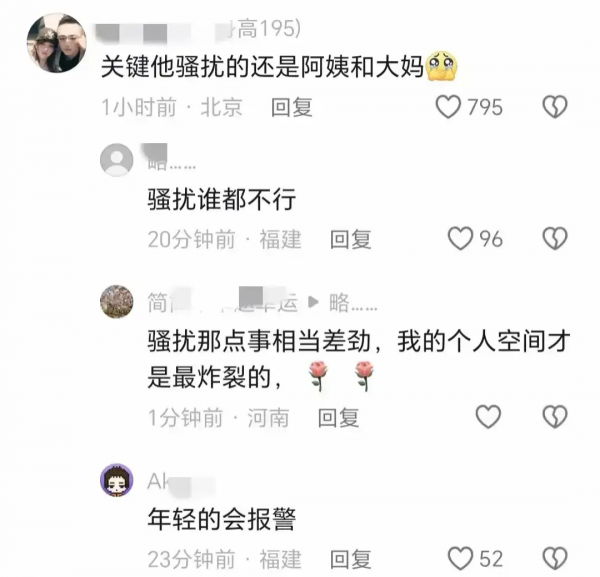Reply to the Henan comment posted 1分钟前
The image size is (600, 577).
click(337, 417)
